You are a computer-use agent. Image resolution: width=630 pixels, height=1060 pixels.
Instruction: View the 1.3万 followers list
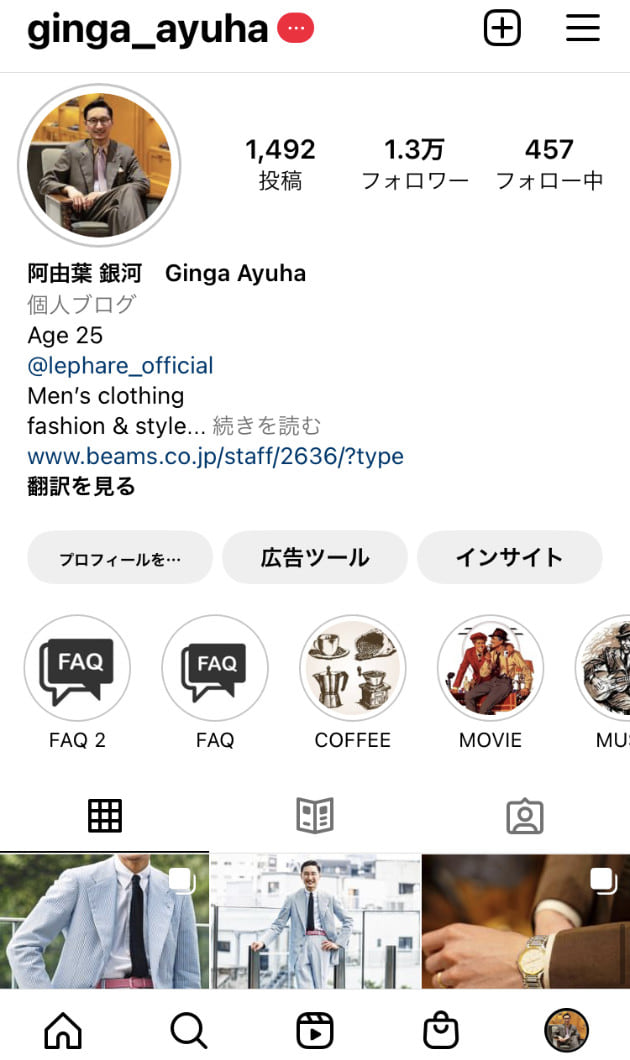(x=414, y=164)
